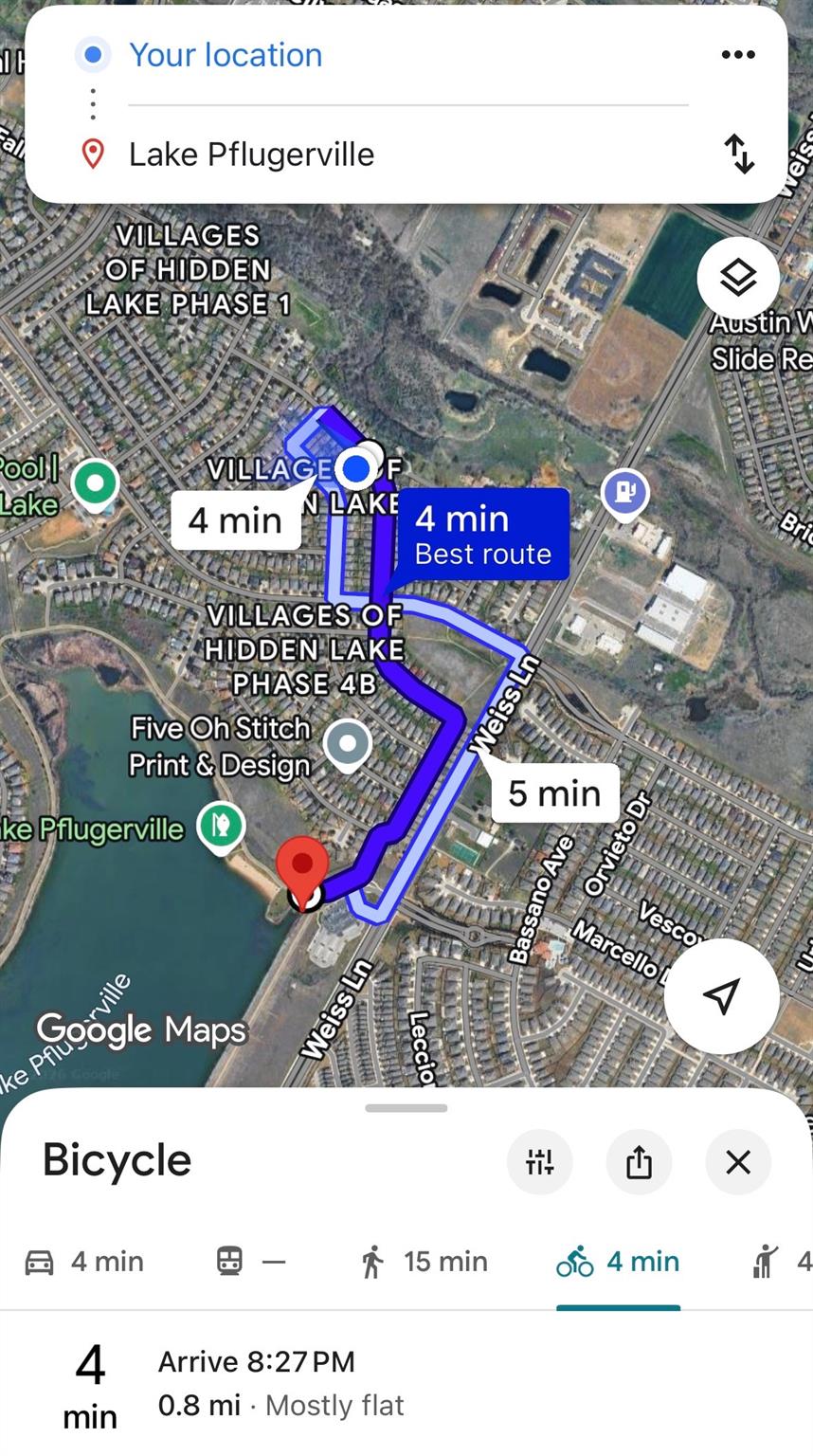
Task: Open map layers selector
Action: tap(738, 278)
